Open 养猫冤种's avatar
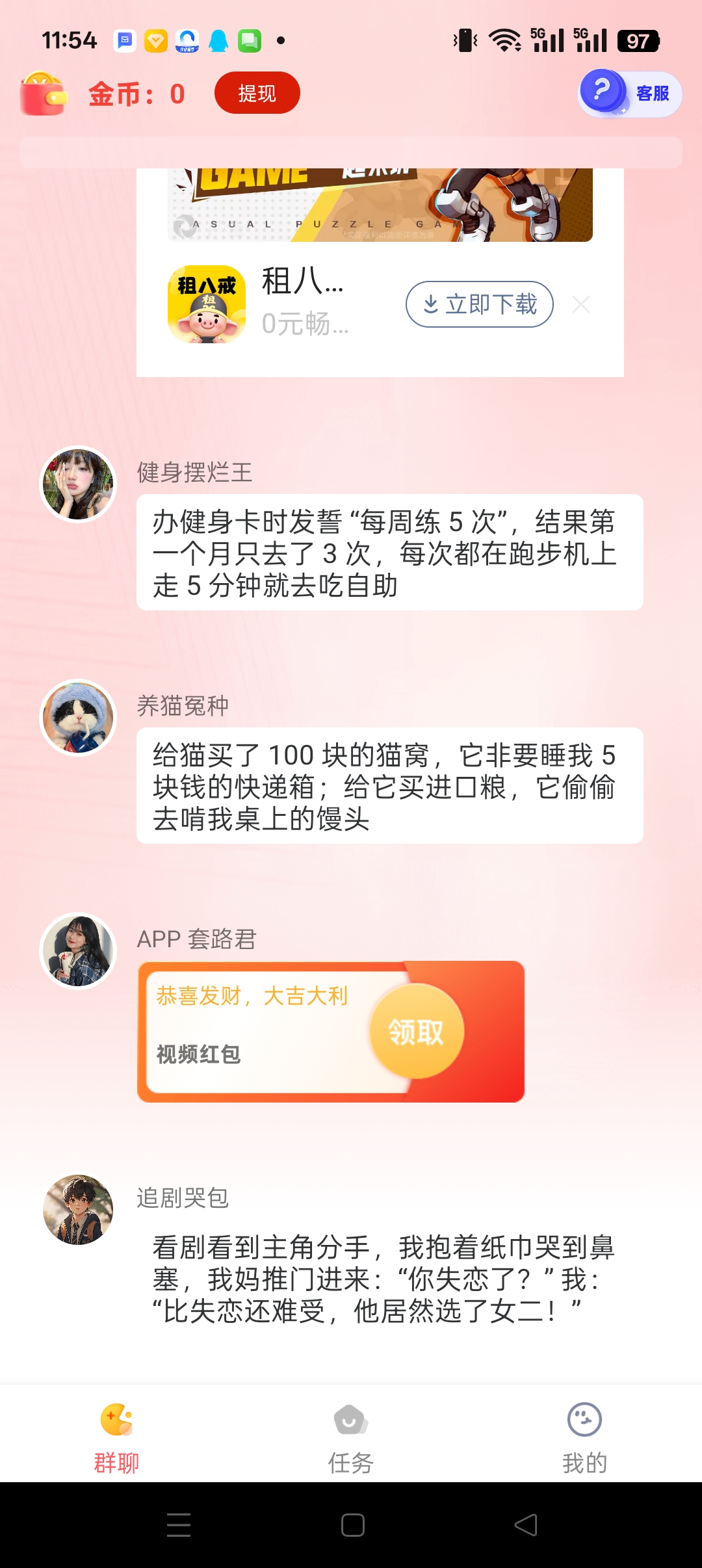This screenshot has height=1568, width=702. [78, 718]
